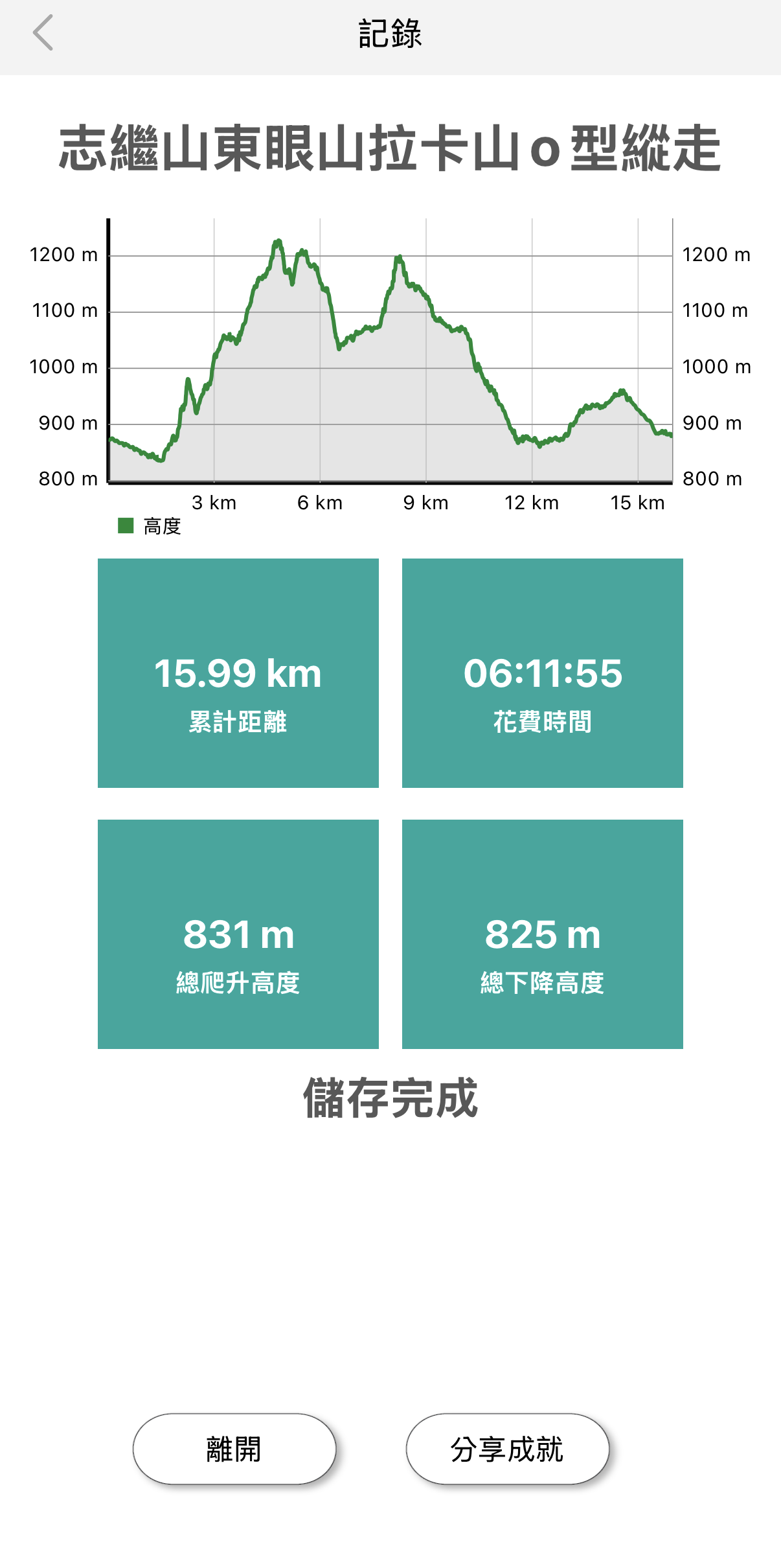Tap the 離開 button to leave
Screen dimensions: 781x1568
point(234,1449)
